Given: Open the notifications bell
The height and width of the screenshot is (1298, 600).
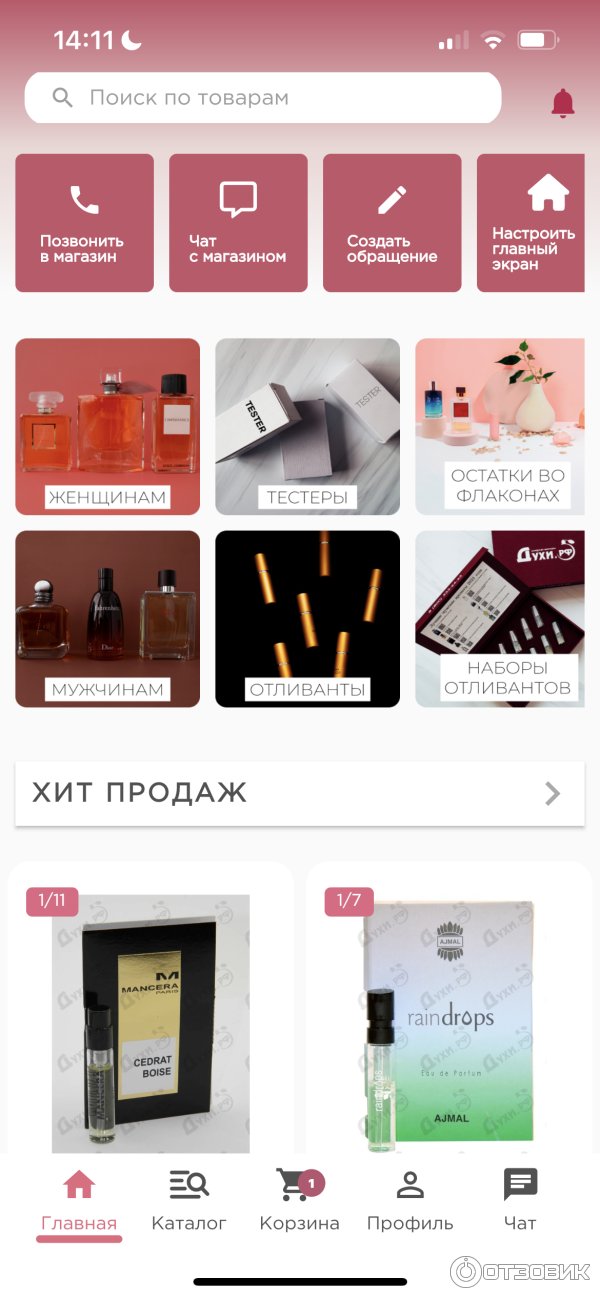Looking at the screenshot, I should 563,102.
